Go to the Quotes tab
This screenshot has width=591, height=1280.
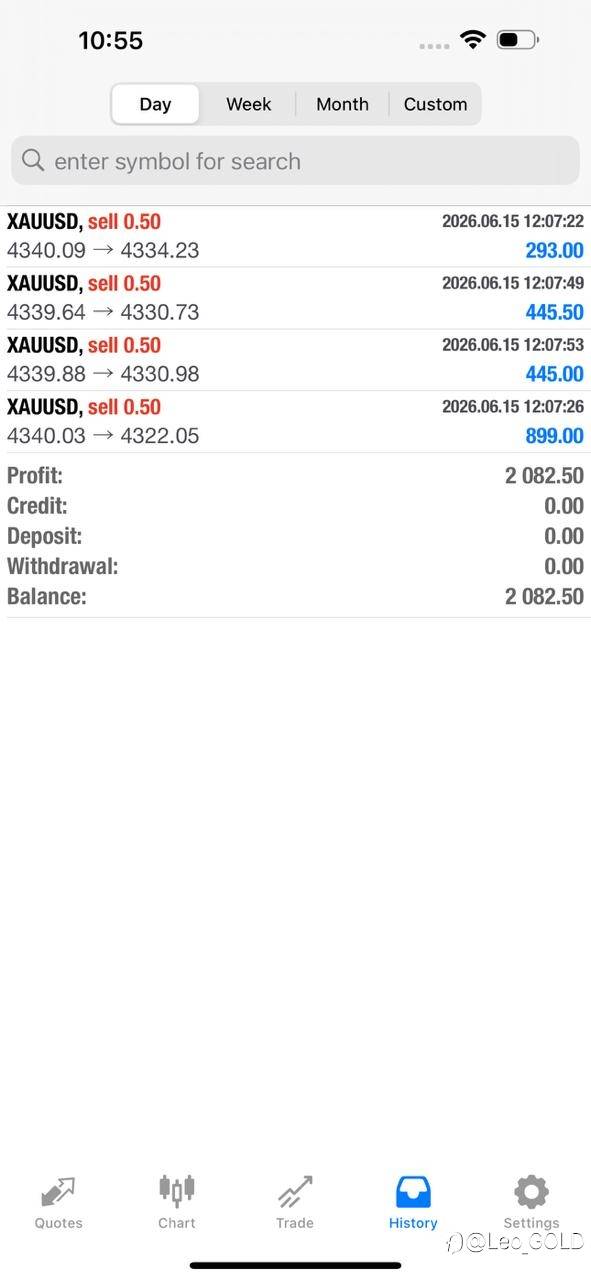[x=59, y=1202]
